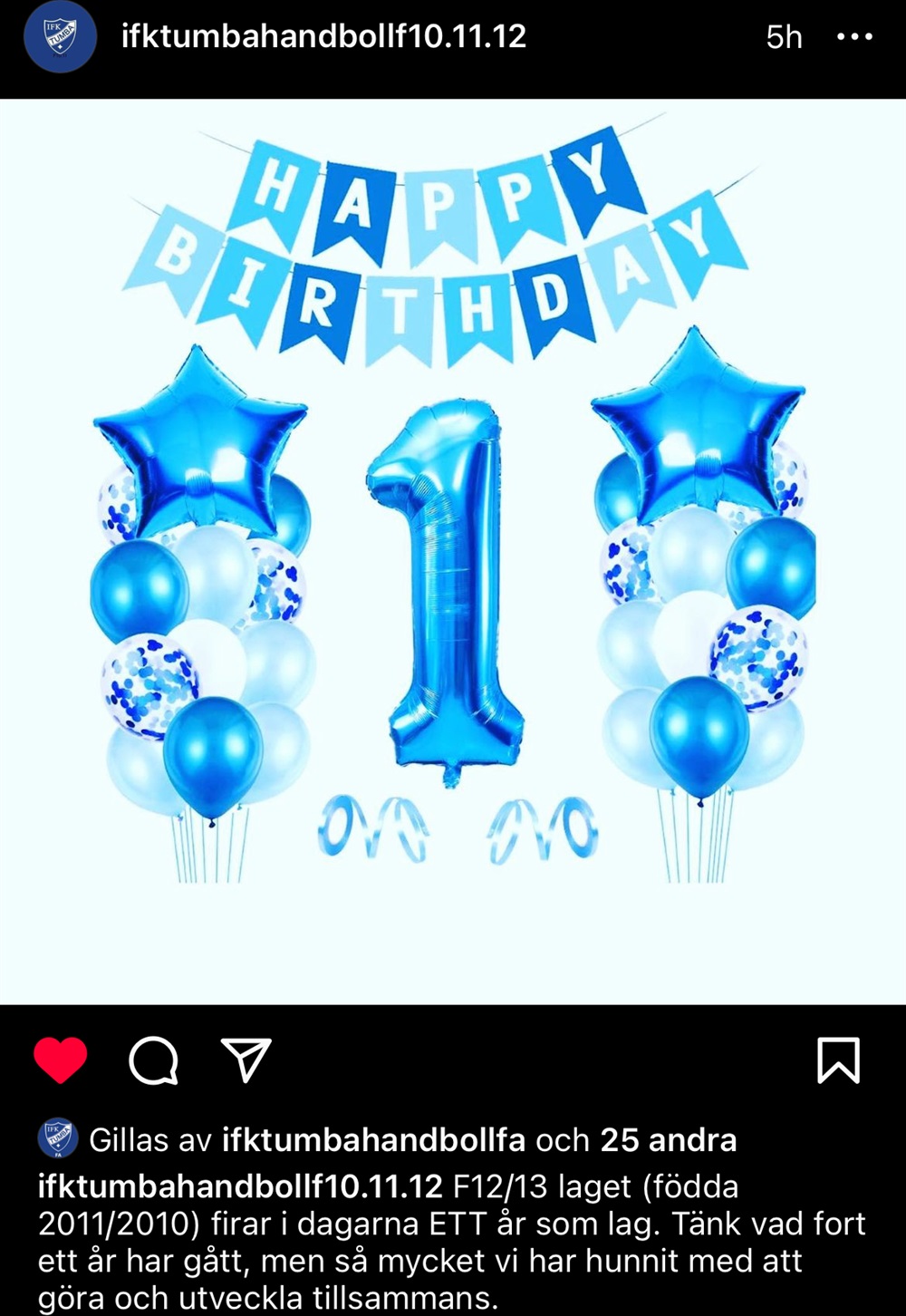Screen dimensions: 906x1316
Task: Share this post via the paper plane
Action: [x=246, y=1060]
